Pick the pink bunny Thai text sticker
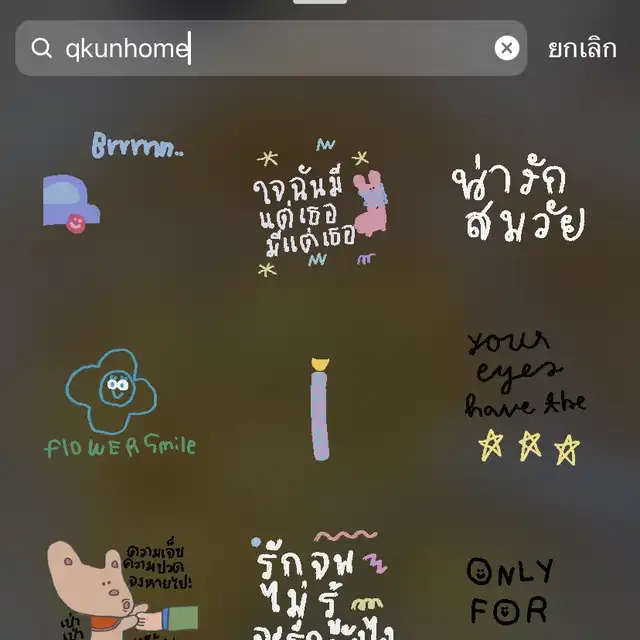The width and height of the screenshot is (640, 640). tap(320, 208)
